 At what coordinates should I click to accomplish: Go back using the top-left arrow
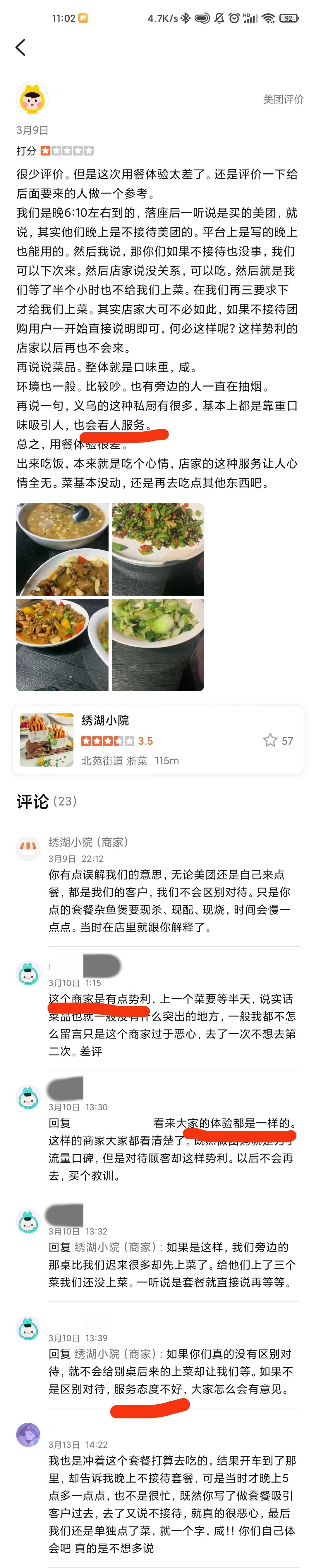point(21,47)
